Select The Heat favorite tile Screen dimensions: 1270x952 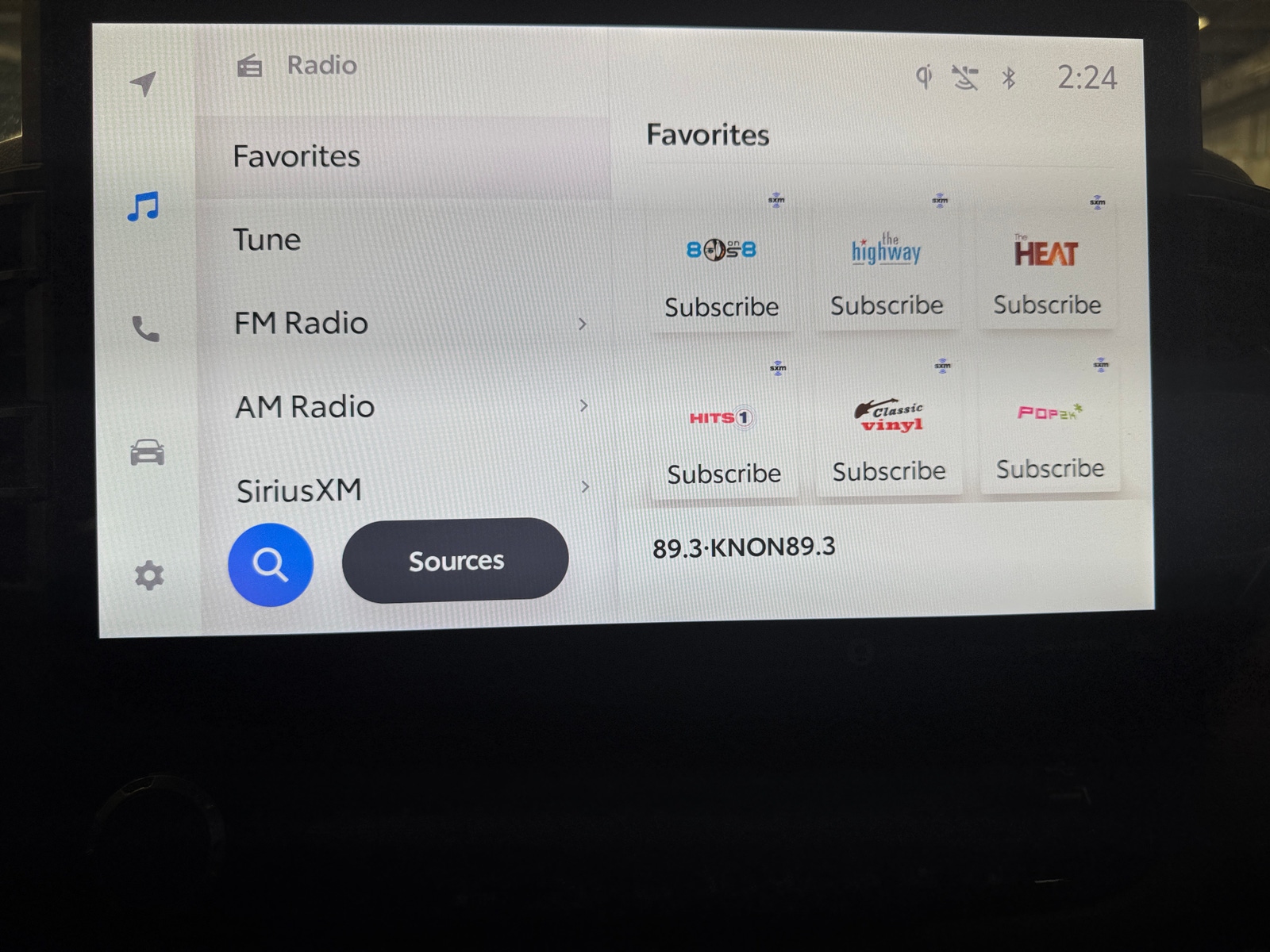click(x=1047, y=270)
